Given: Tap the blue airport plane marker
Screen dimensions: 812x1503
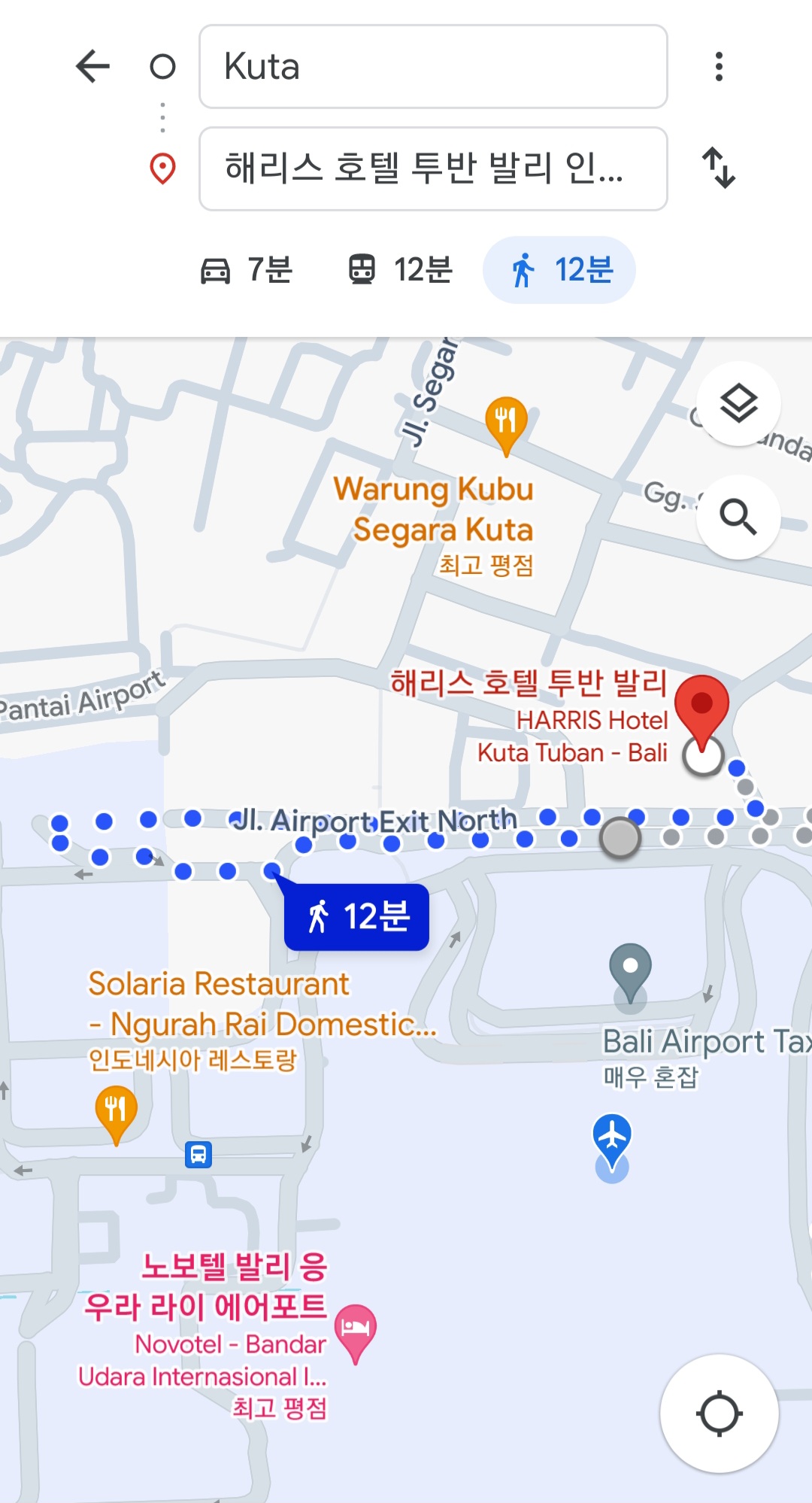Looking at the screenshot, I should point(612,1139).
